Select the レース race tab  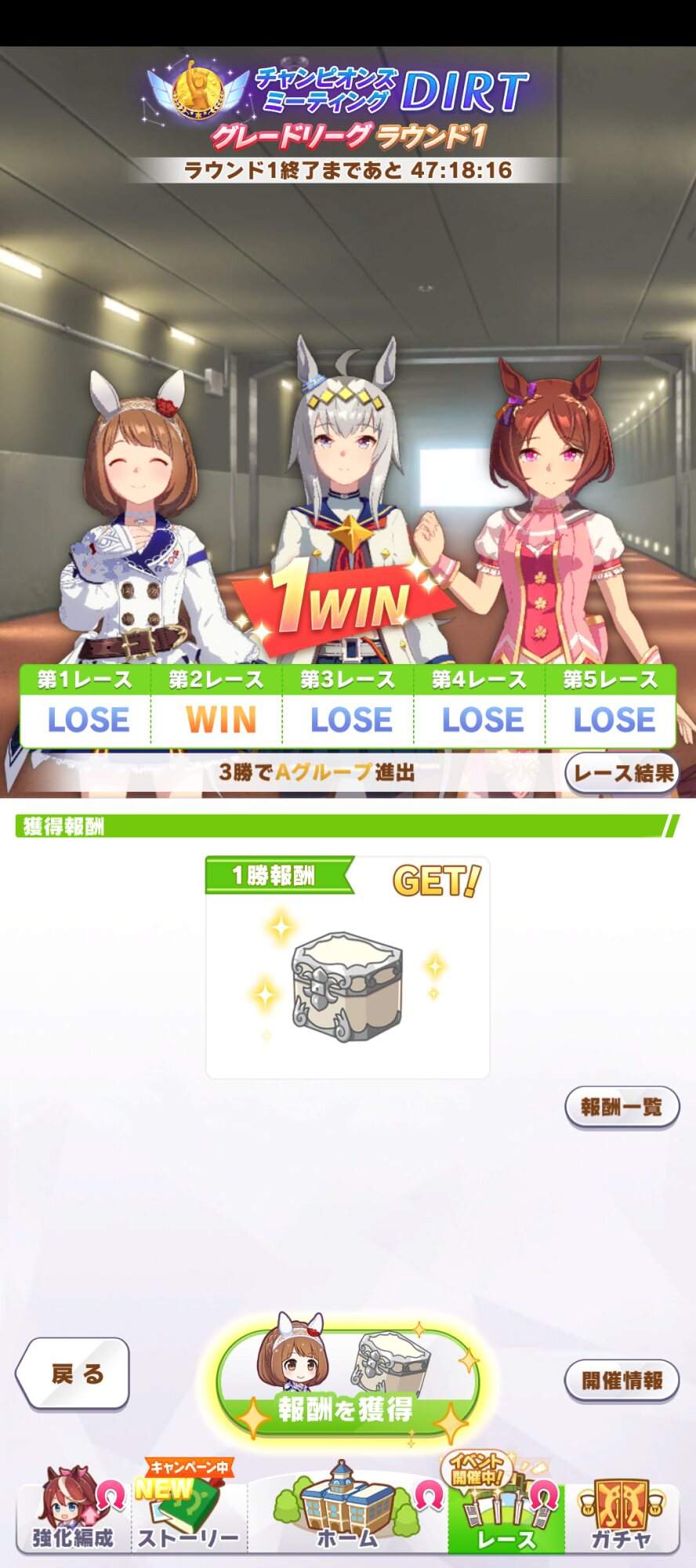click(x=506, y=1510)
